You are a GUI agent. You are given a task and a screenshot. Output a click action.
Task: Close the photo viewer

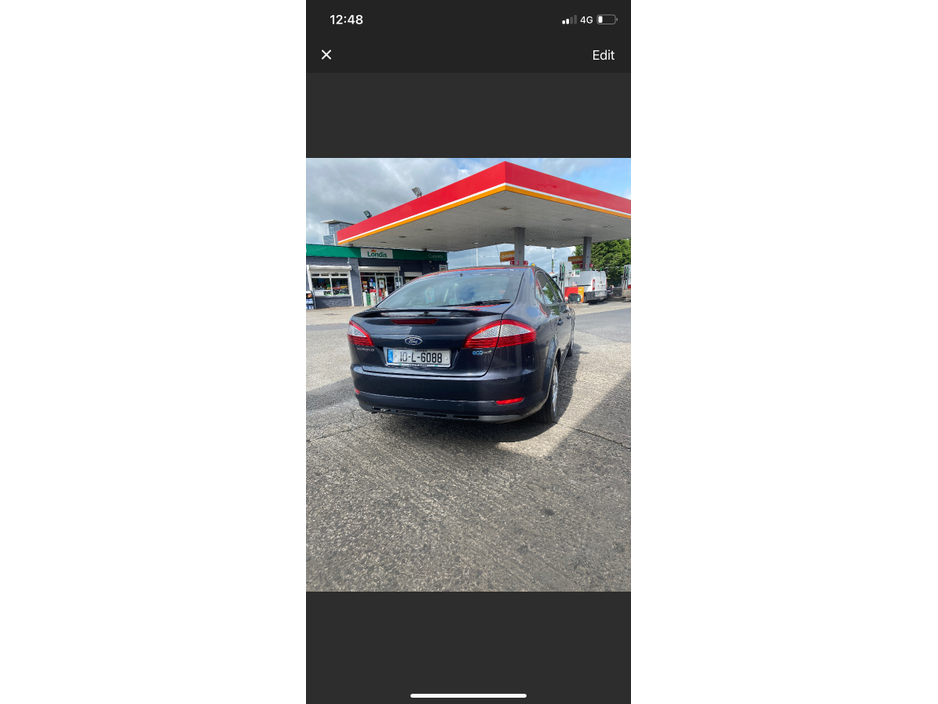click(x=326, y=55)
